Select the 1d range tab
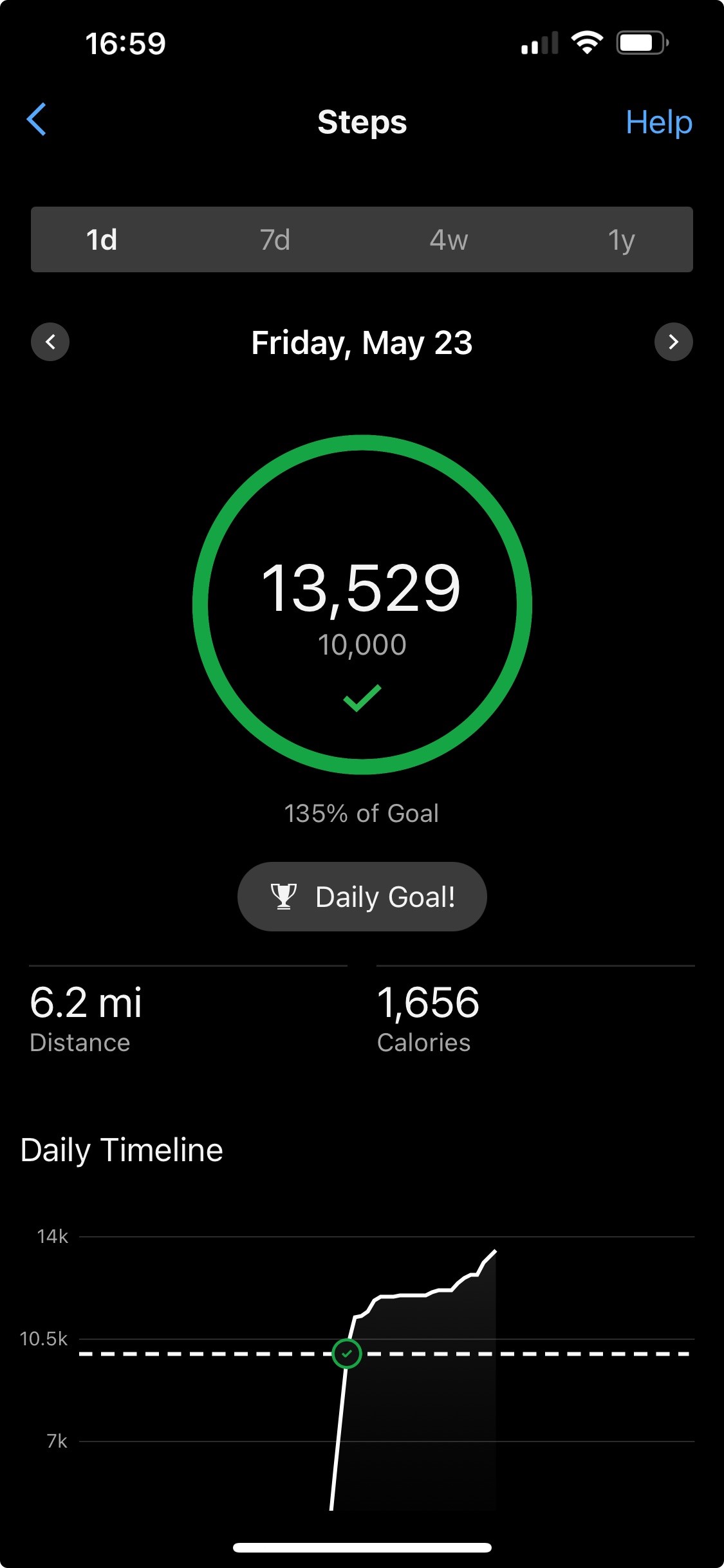 coord(102,239)
